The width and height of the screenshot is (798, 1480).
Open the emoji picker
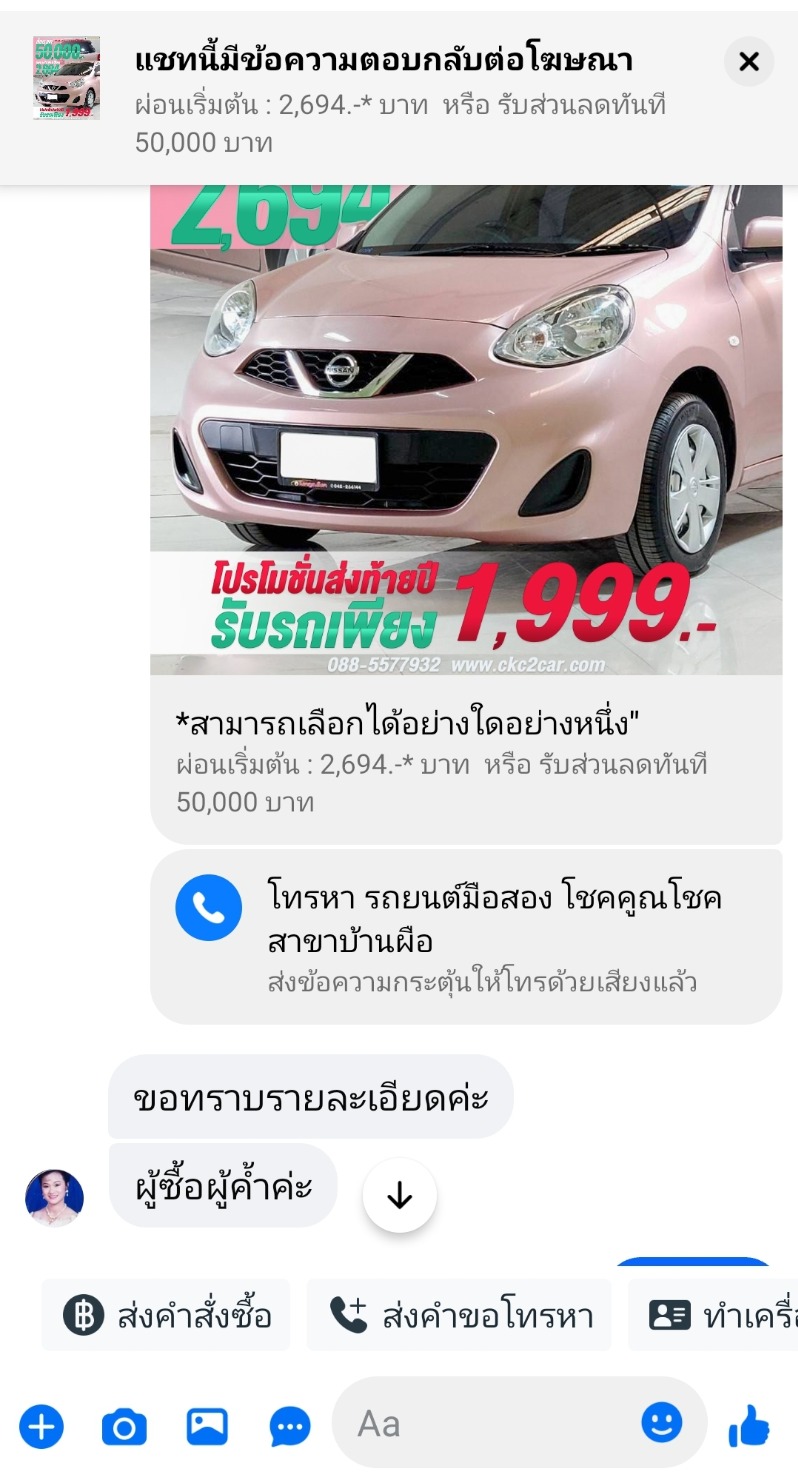point(662,1422)
